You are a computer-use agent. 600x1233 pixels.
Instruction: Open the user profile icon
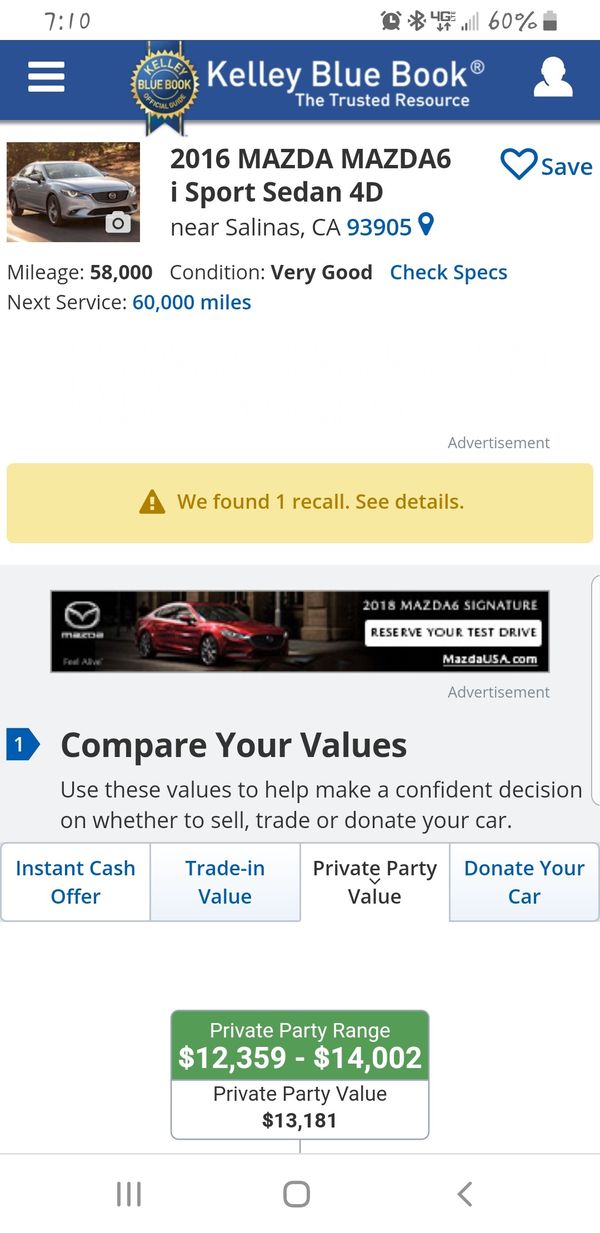(553, 78)
